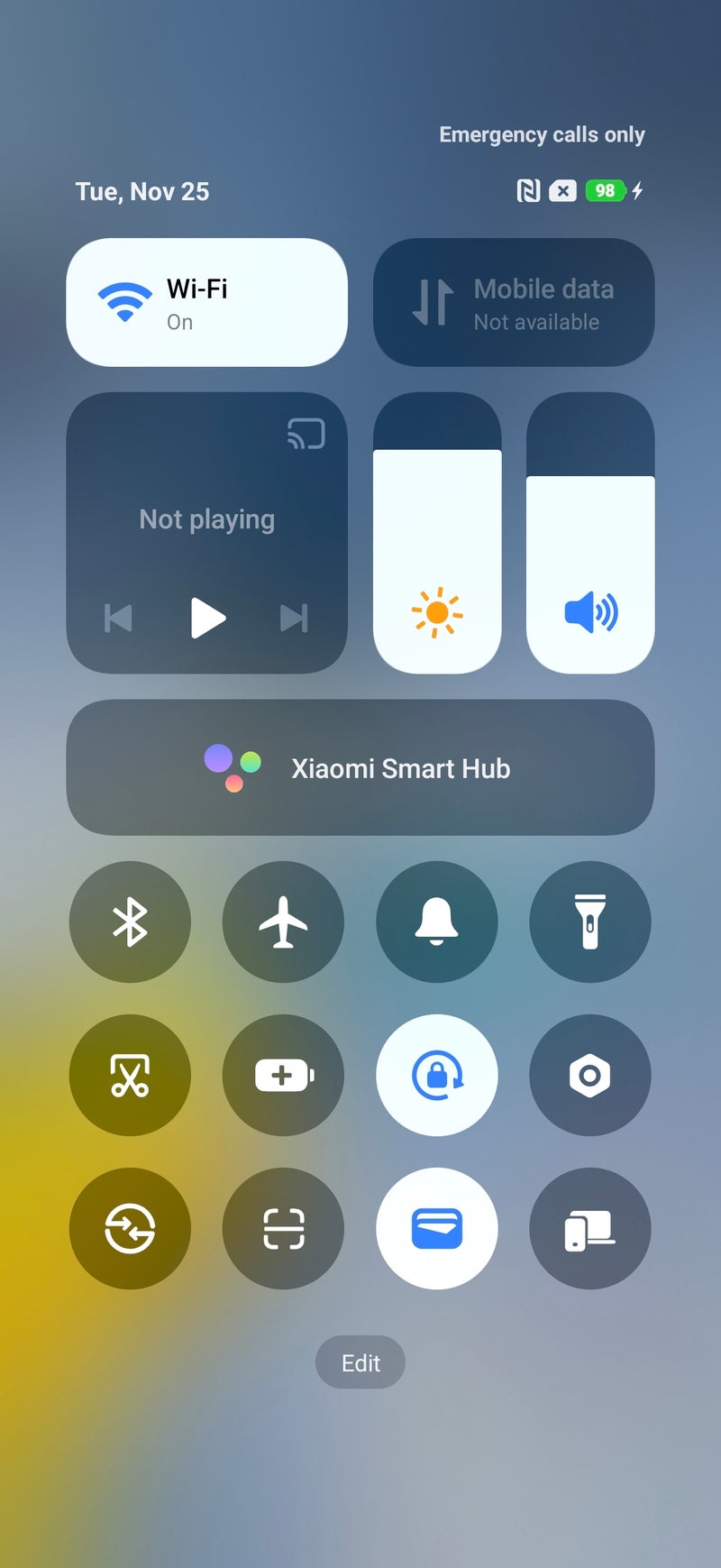The width and height of the screenshot is (721, 1568).
Task: Enable battery saver
Action: click(283, 1075)
